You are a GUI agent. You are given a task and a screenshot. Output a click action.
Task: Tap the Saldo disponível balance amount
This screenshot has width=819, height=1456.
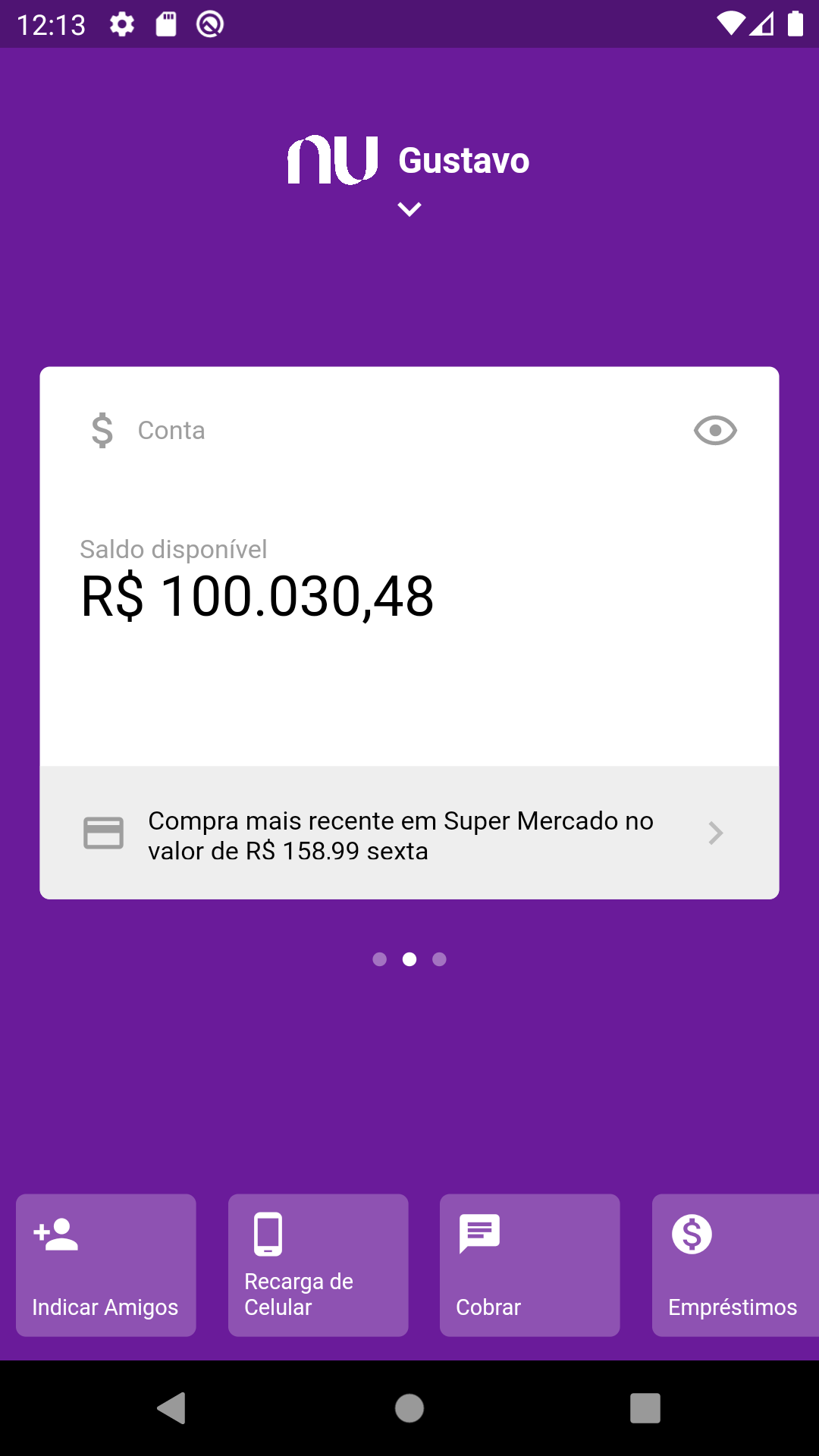pos(258,597)
